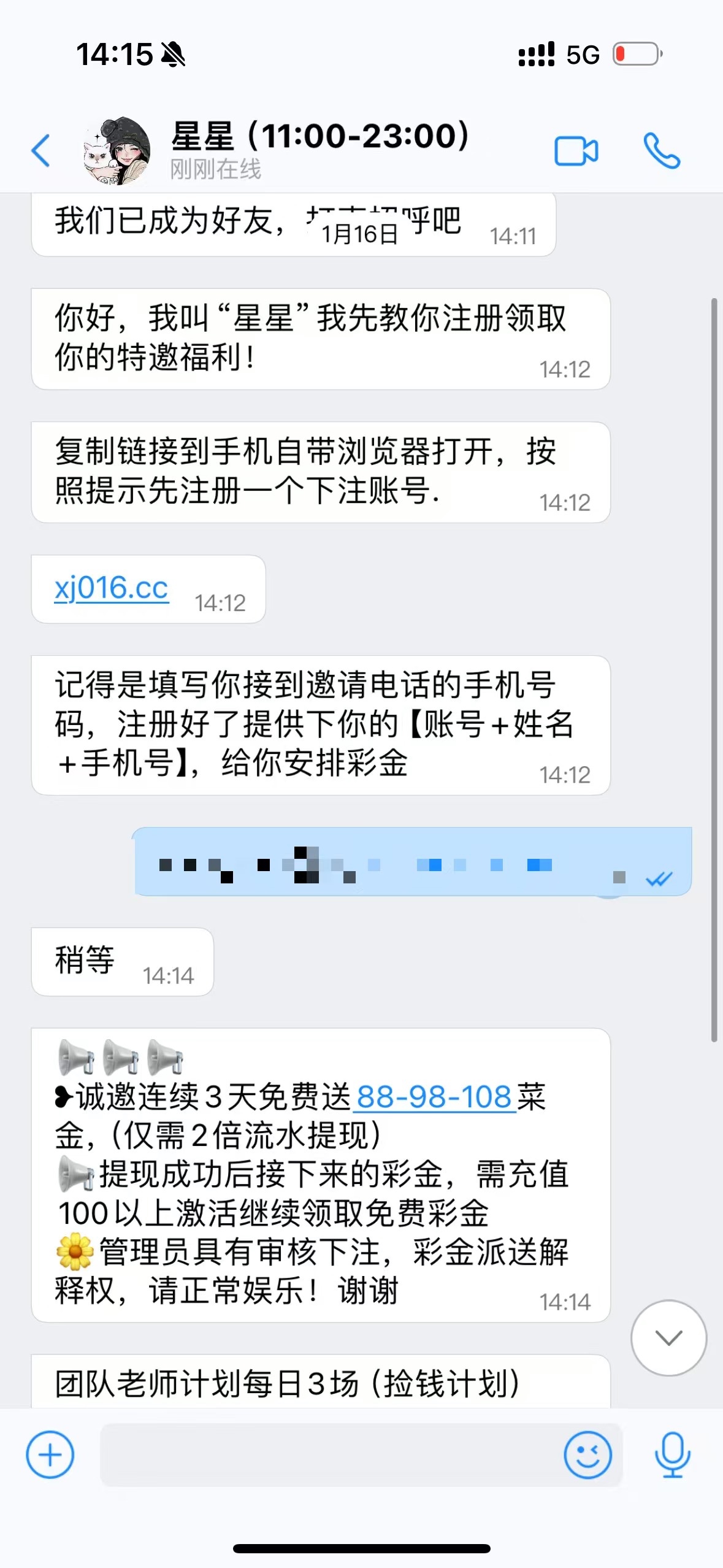Viewport: 723px width, 1568px height.
Task: Record a voice message with microphone
Action: [673, 1455]
